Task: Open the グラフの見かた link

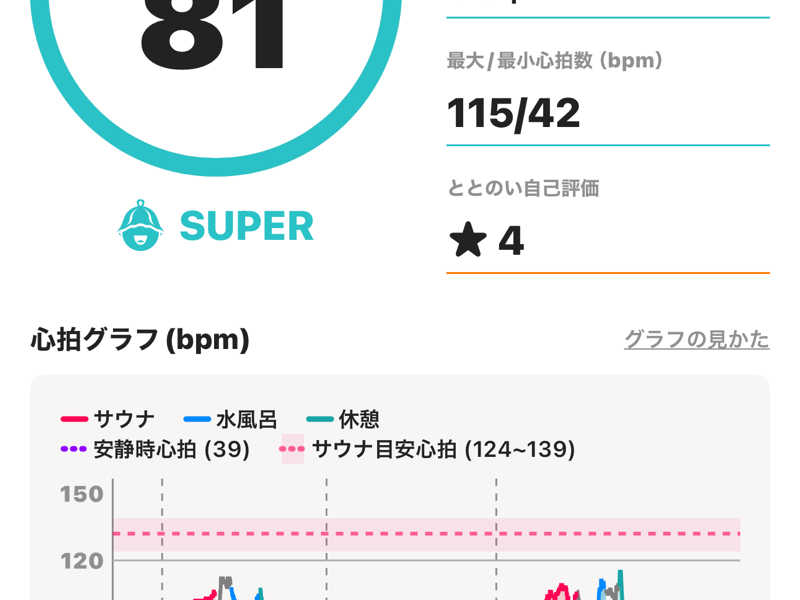Action: point(696,339)
